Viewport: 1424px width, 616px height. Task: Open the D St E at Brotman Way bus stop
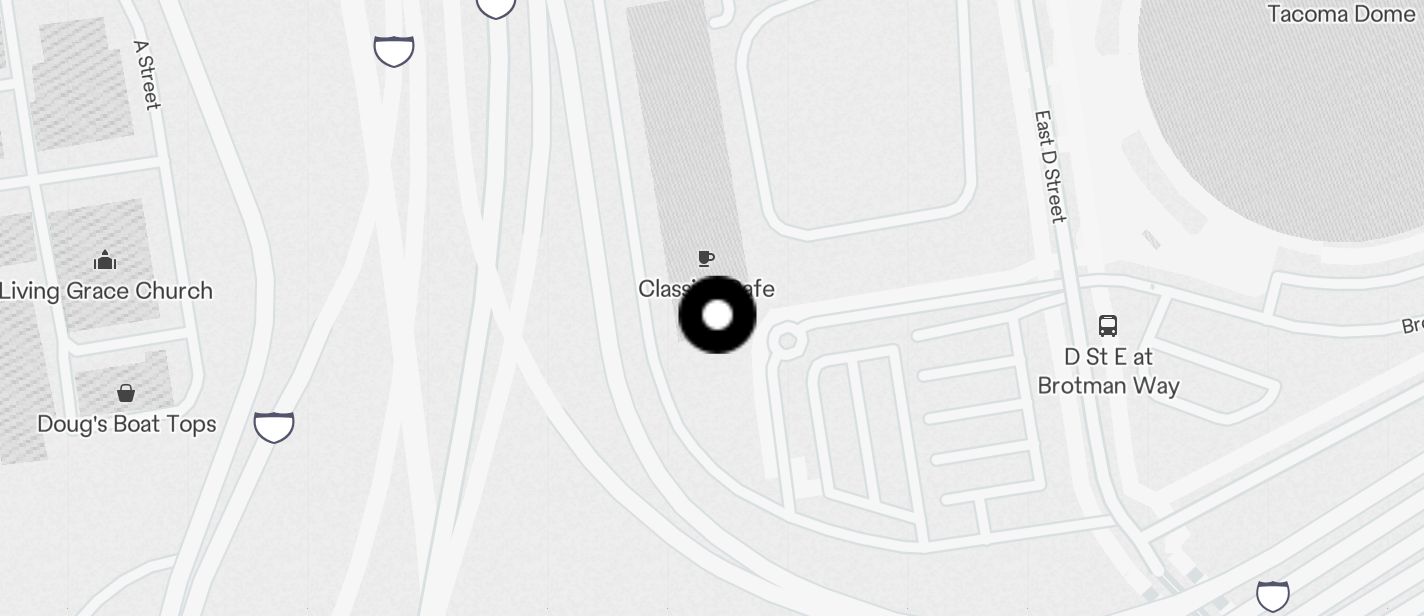click(1108, 326)
